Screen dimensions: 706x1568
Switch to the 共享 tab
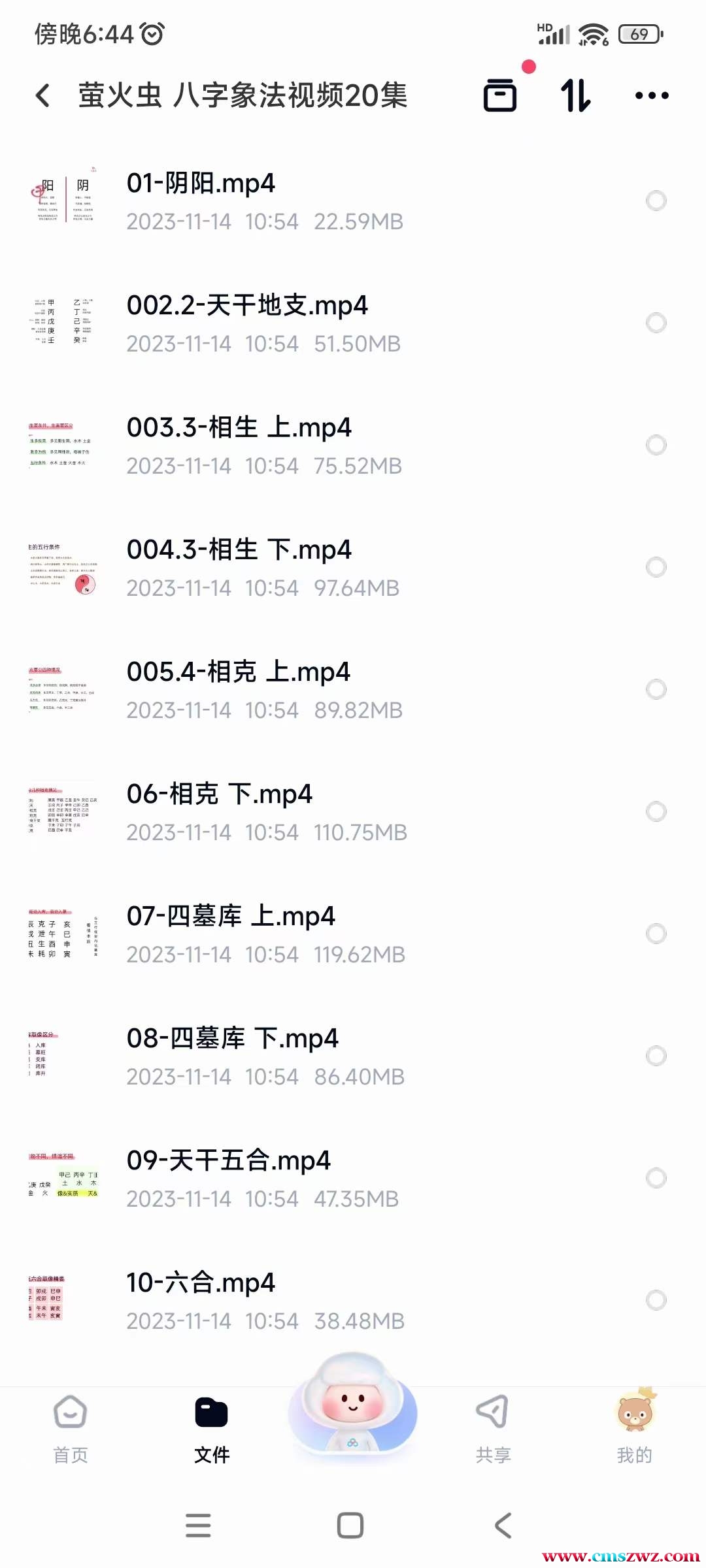tap(493, 1429)
